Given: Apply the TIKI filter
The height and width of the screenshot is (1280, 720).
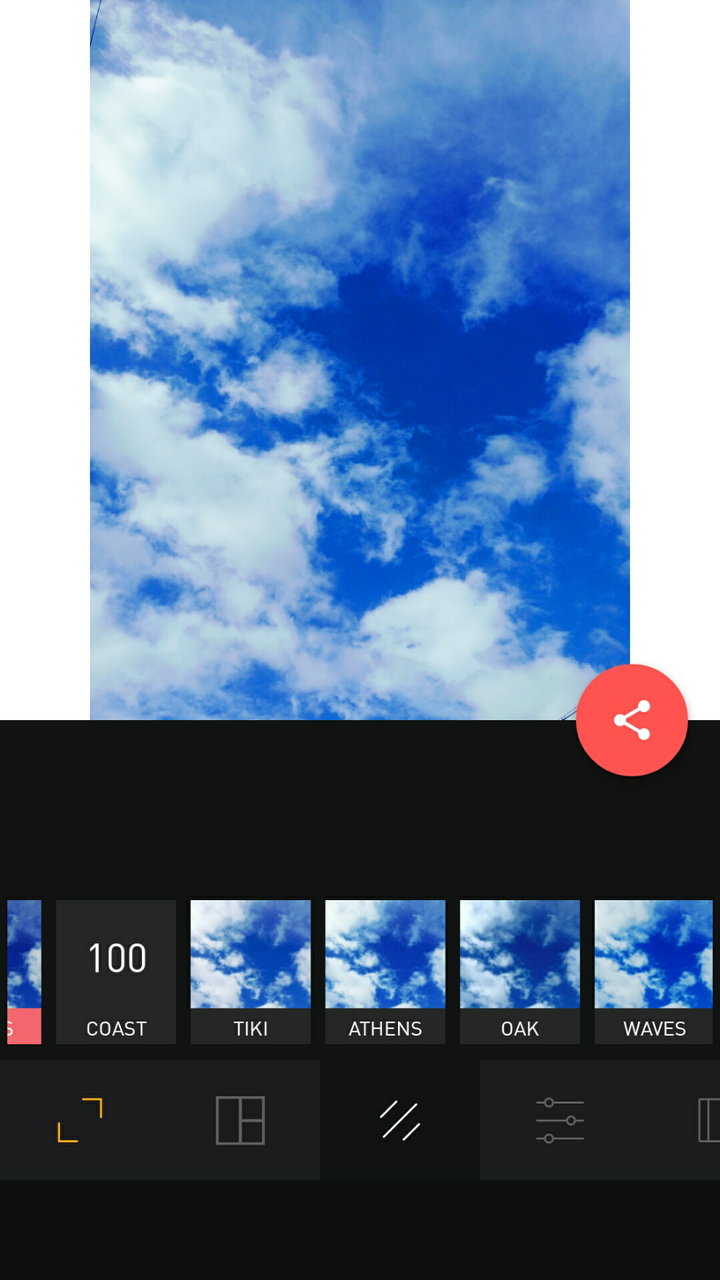Looking at the screenshot, I should 250,971.
